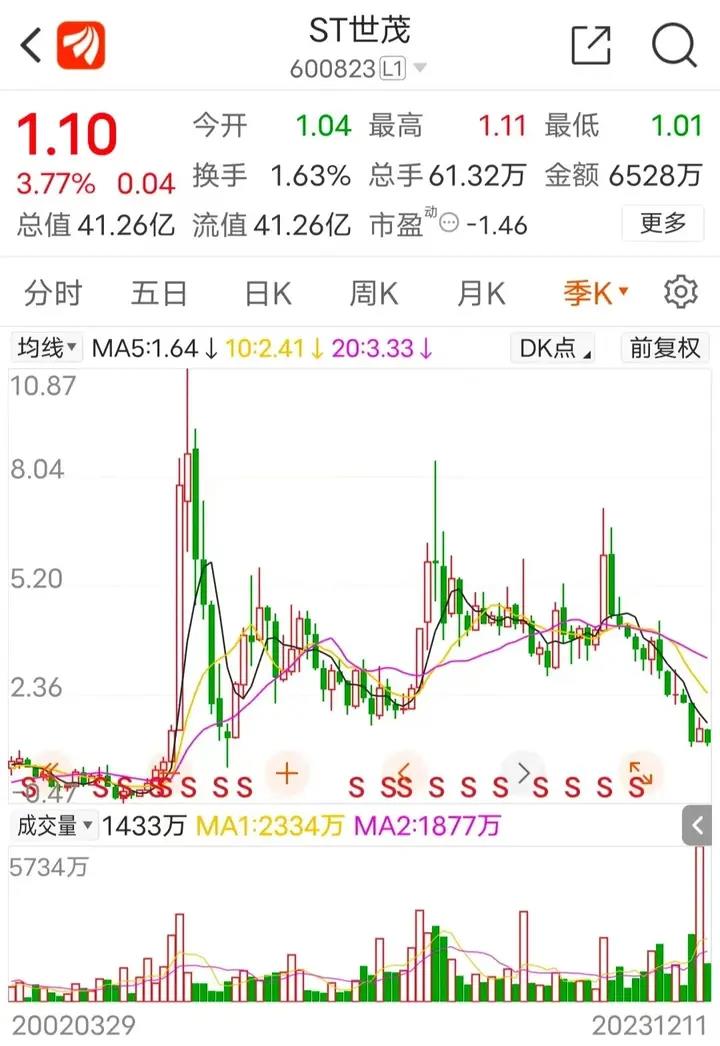720x1046 pixels.
Task: Open the chart settings gear
Action: 680,292
